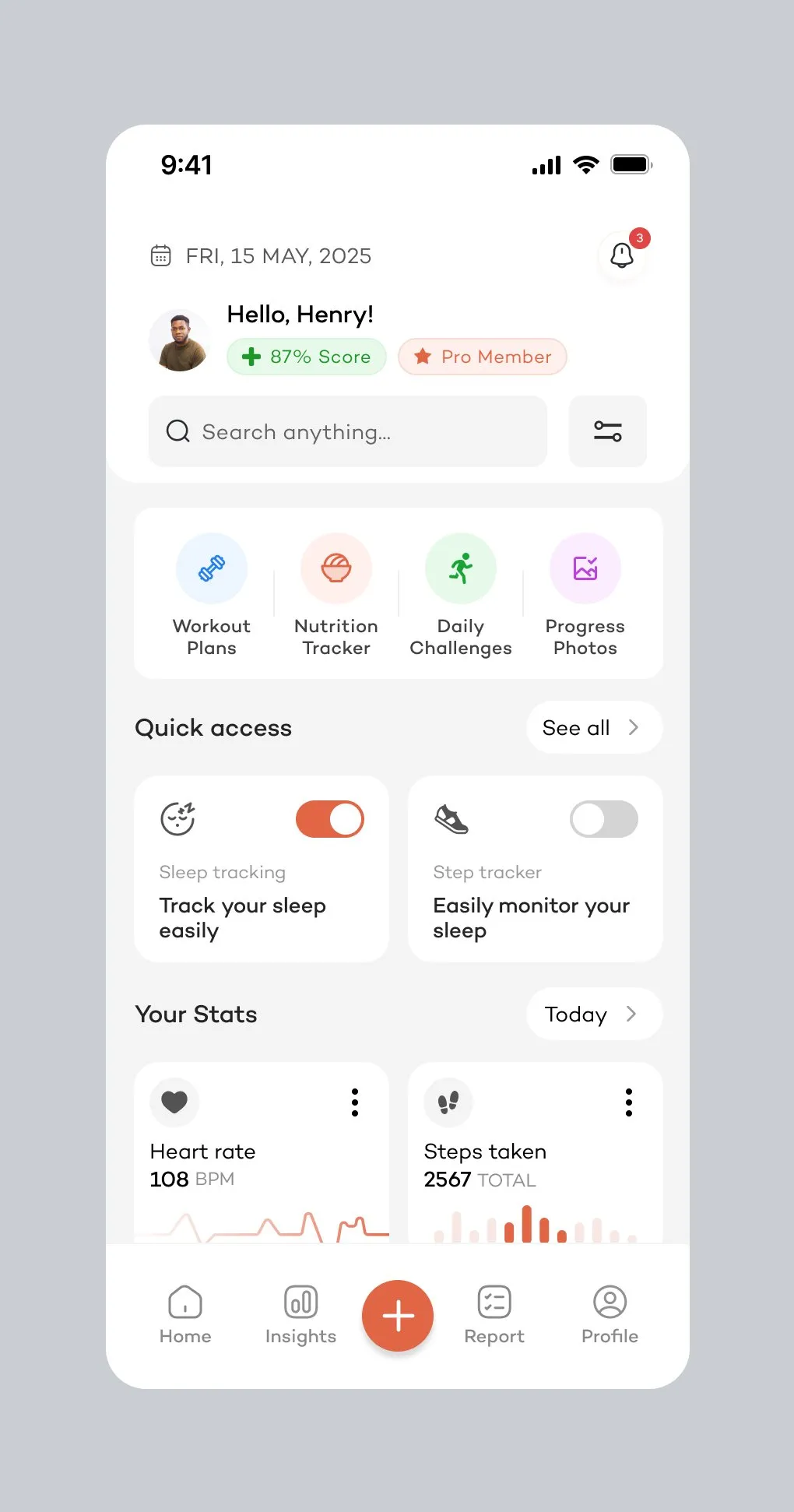Tap the 87% Score chip
The image size is (794, 1512).
(x=307, y=357)
